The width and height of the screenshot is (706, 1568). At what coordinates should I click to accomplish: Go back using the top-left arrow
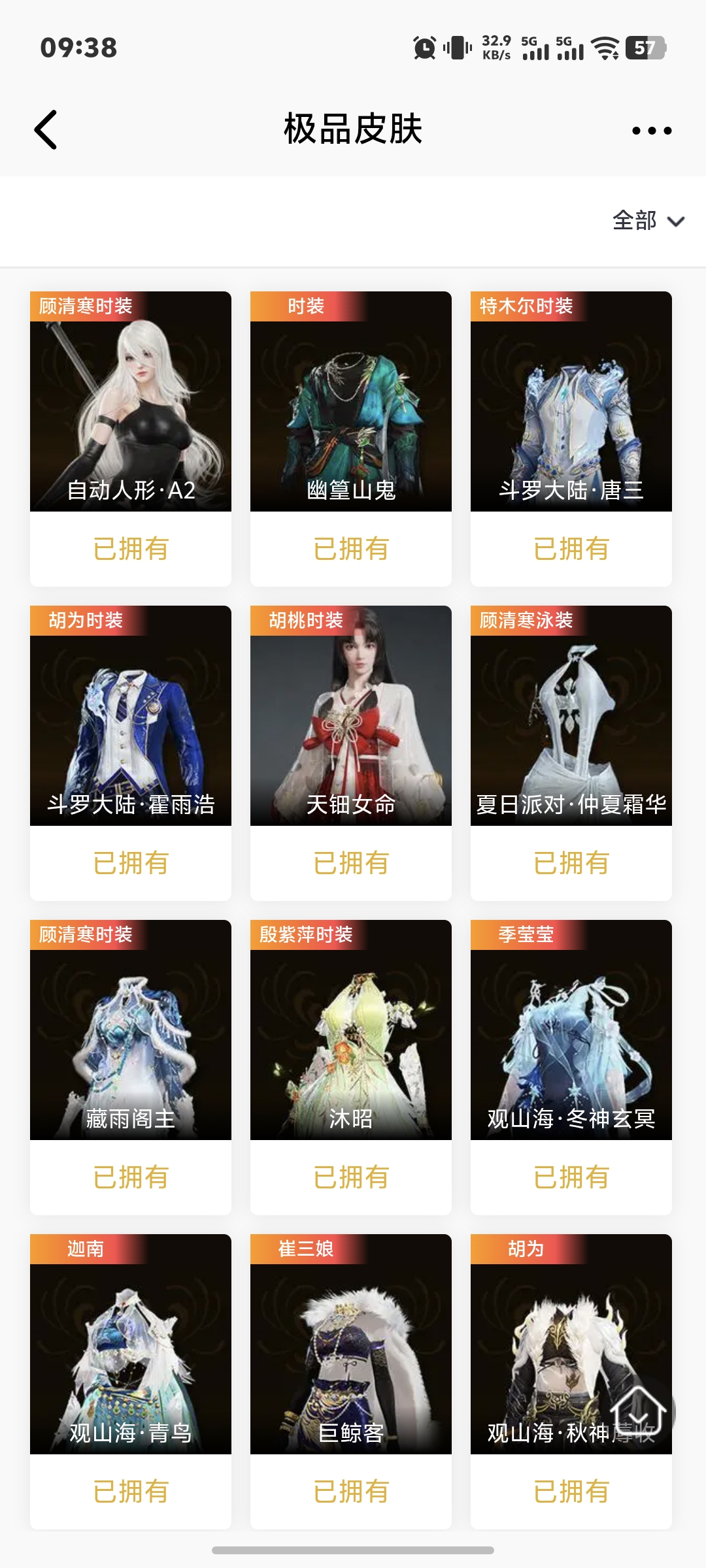point(46,129)
